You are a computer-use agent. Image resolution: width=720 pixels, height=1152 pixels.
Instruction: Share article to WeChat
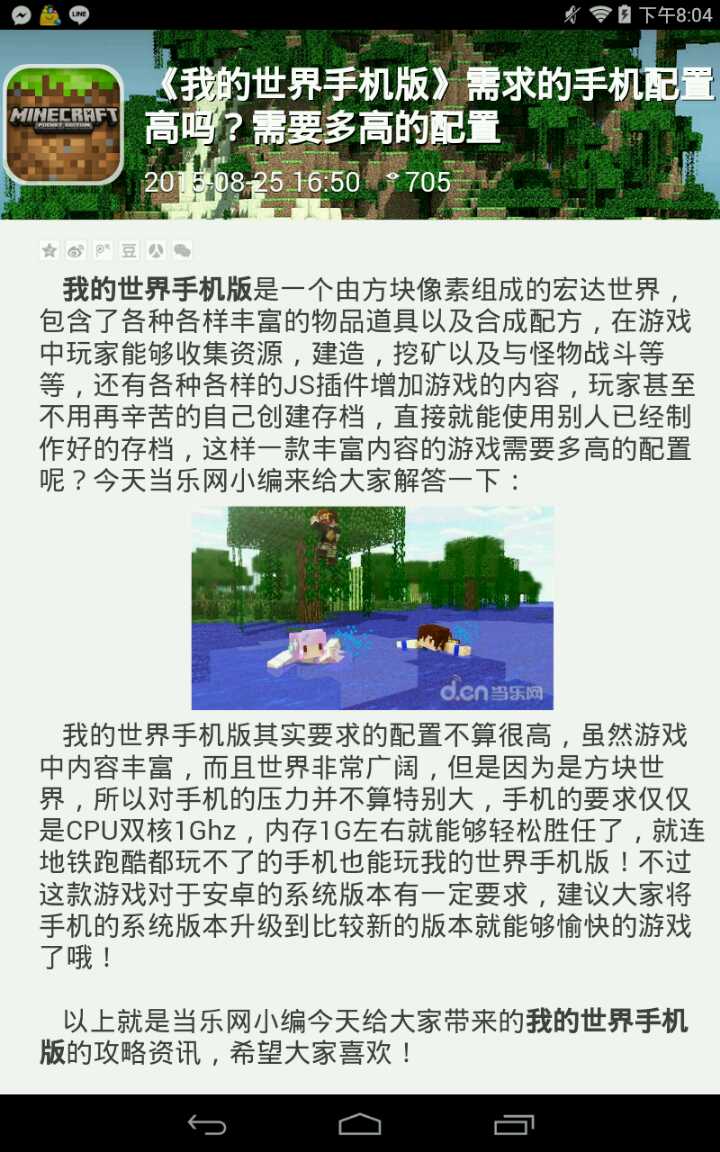[x=182, y=250]
